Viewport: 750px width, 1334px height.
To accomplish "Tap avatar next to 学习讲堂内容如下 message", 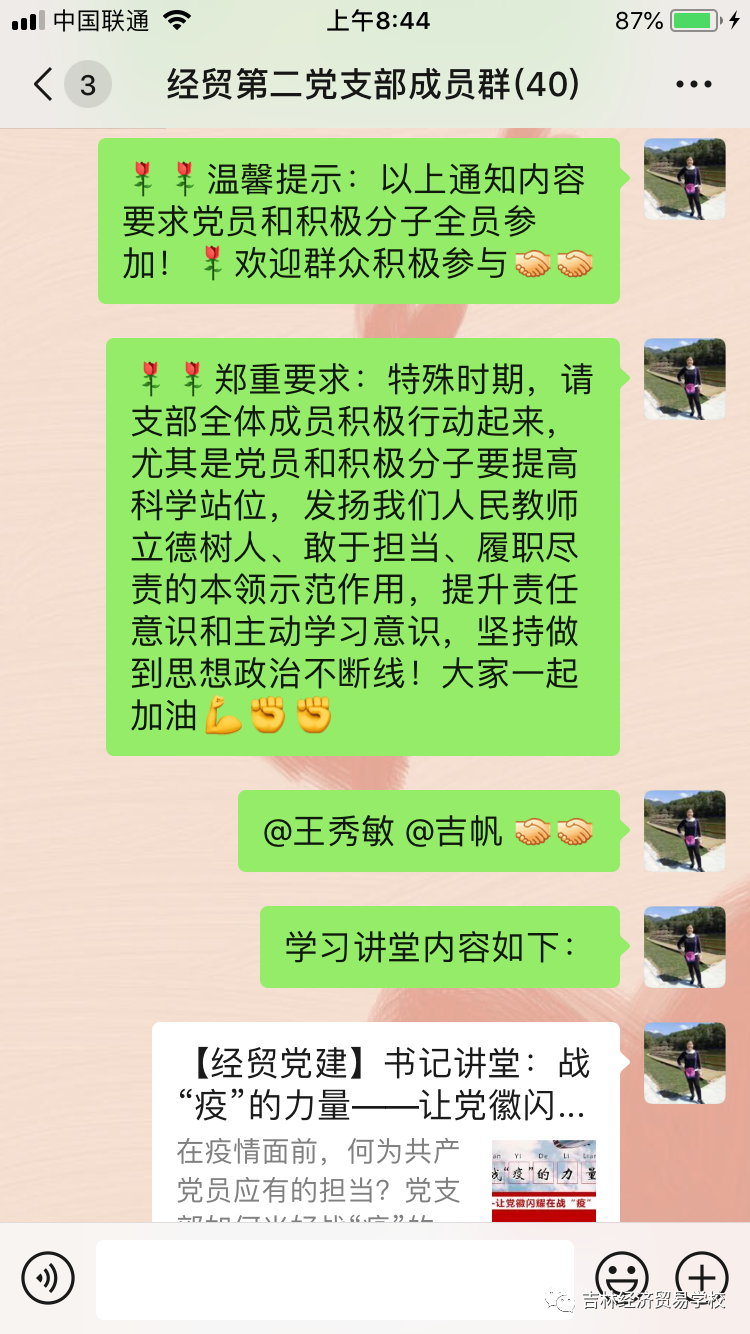I will tap(684, 947).
